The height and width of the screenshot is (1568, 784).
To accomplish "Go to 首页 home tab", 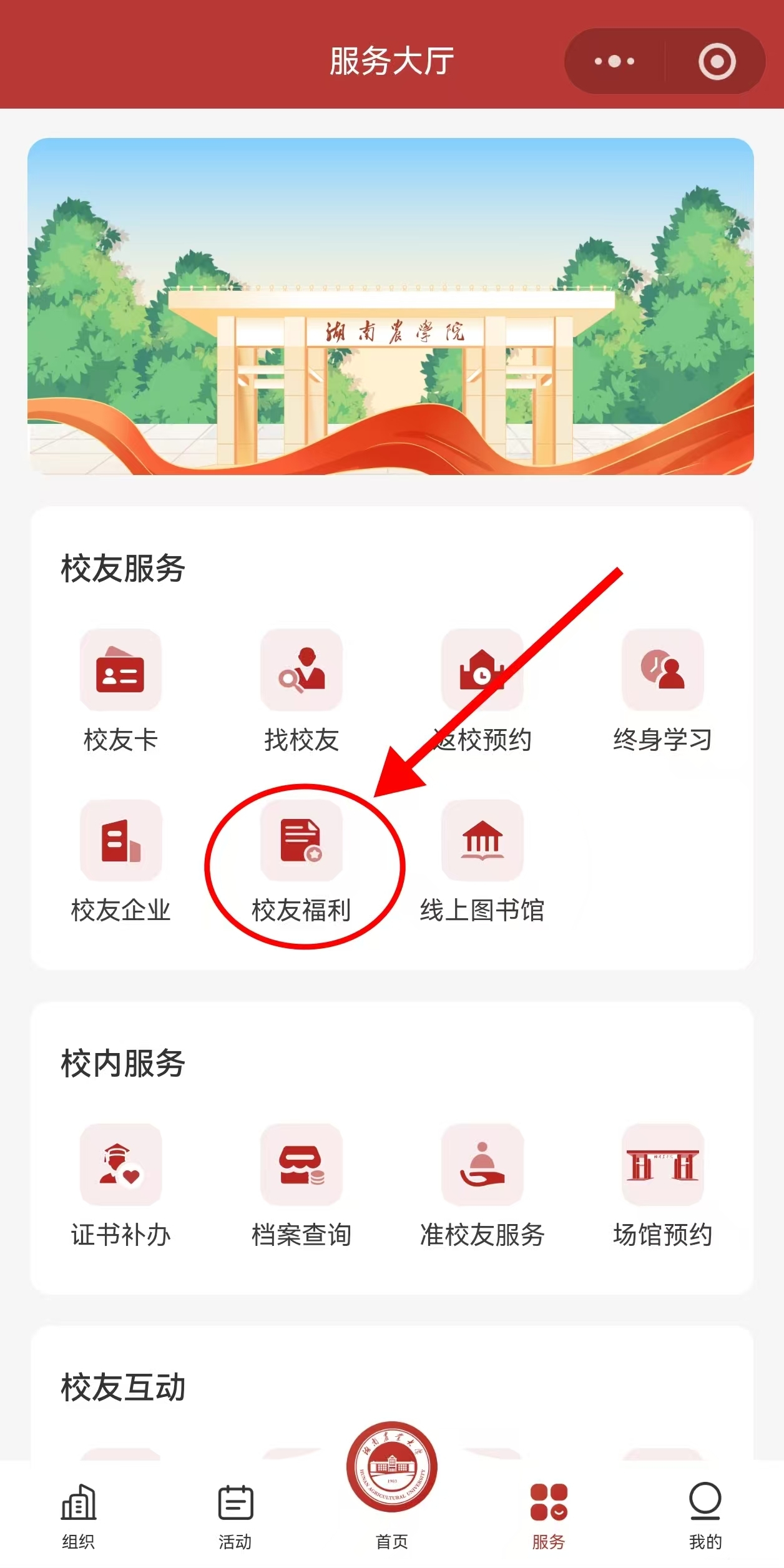I will coord(392,1486).
